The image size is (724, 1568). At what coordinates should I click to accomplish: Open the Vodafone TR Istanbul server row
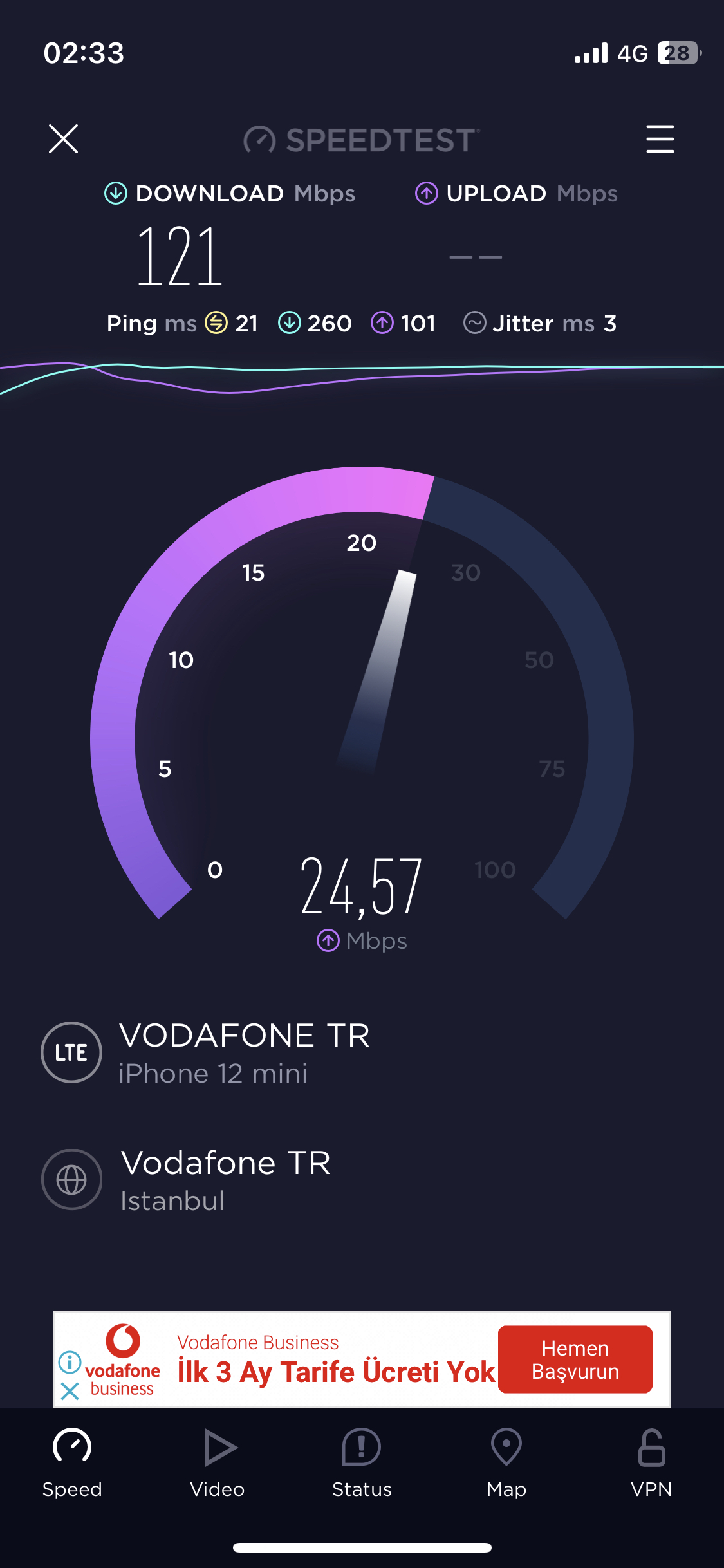click(362, 1181)
